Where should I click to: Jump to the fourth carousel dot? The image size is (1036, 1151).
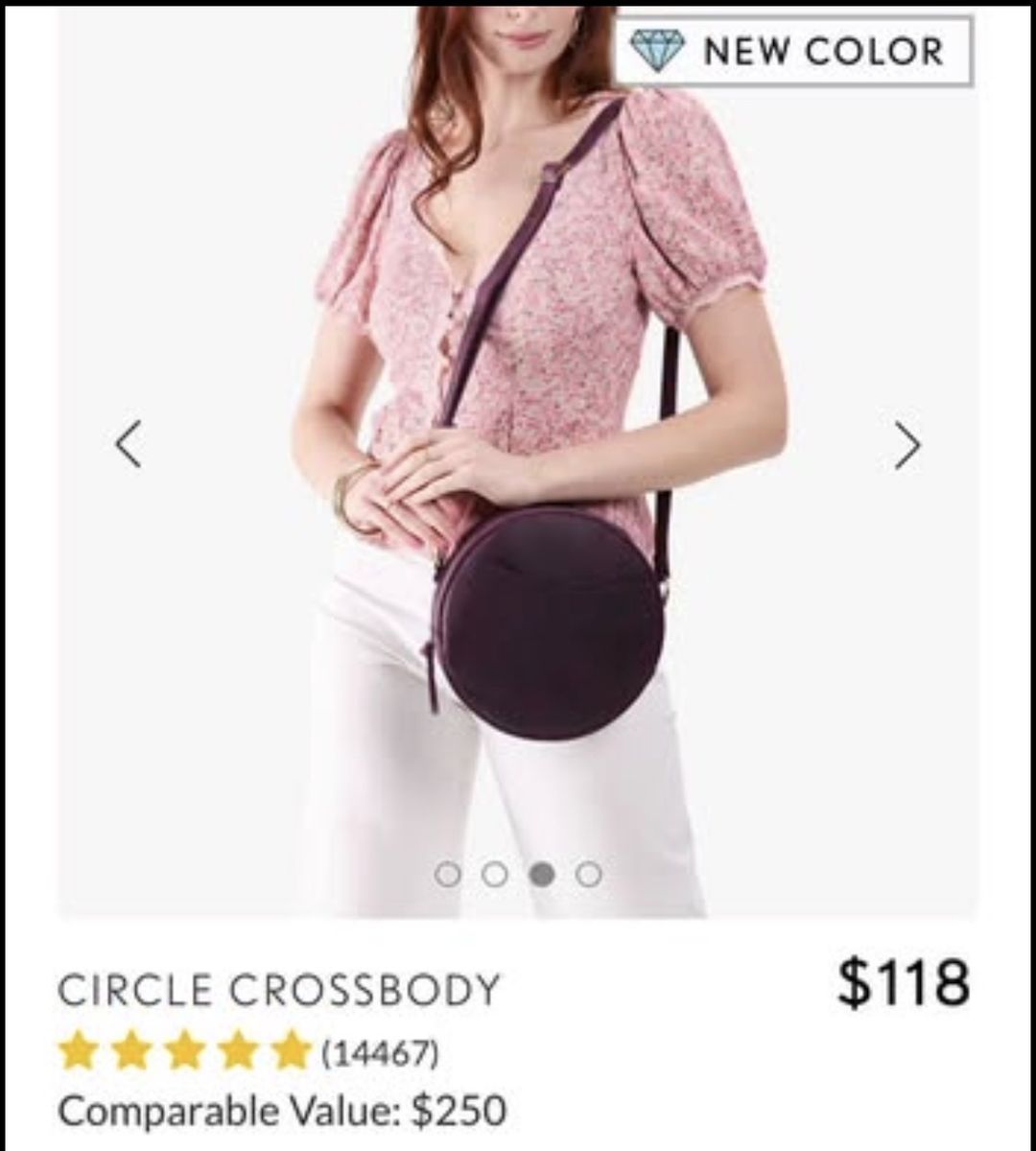(589, 874)
